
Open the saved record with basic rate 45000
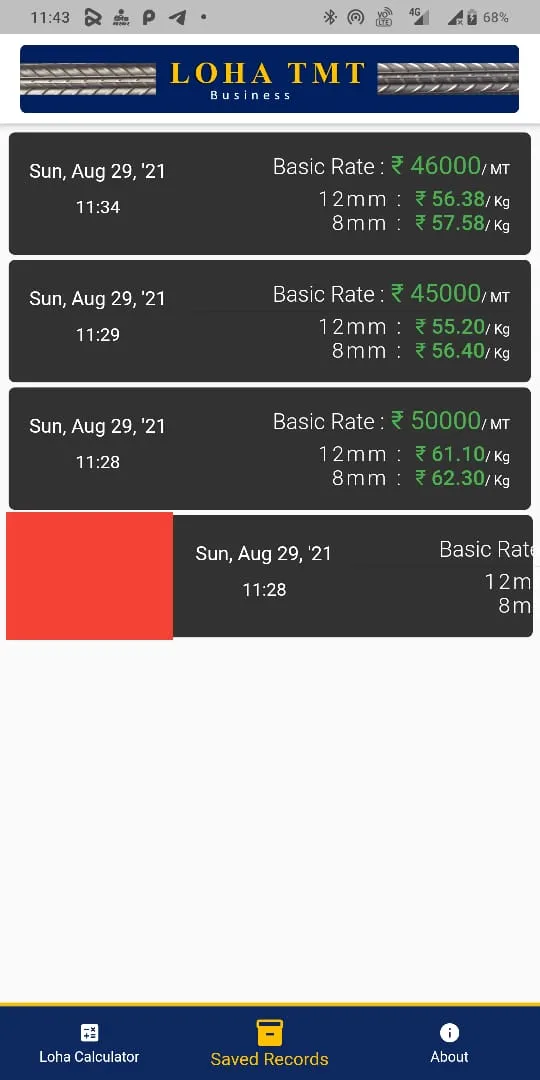click(269, 321)
